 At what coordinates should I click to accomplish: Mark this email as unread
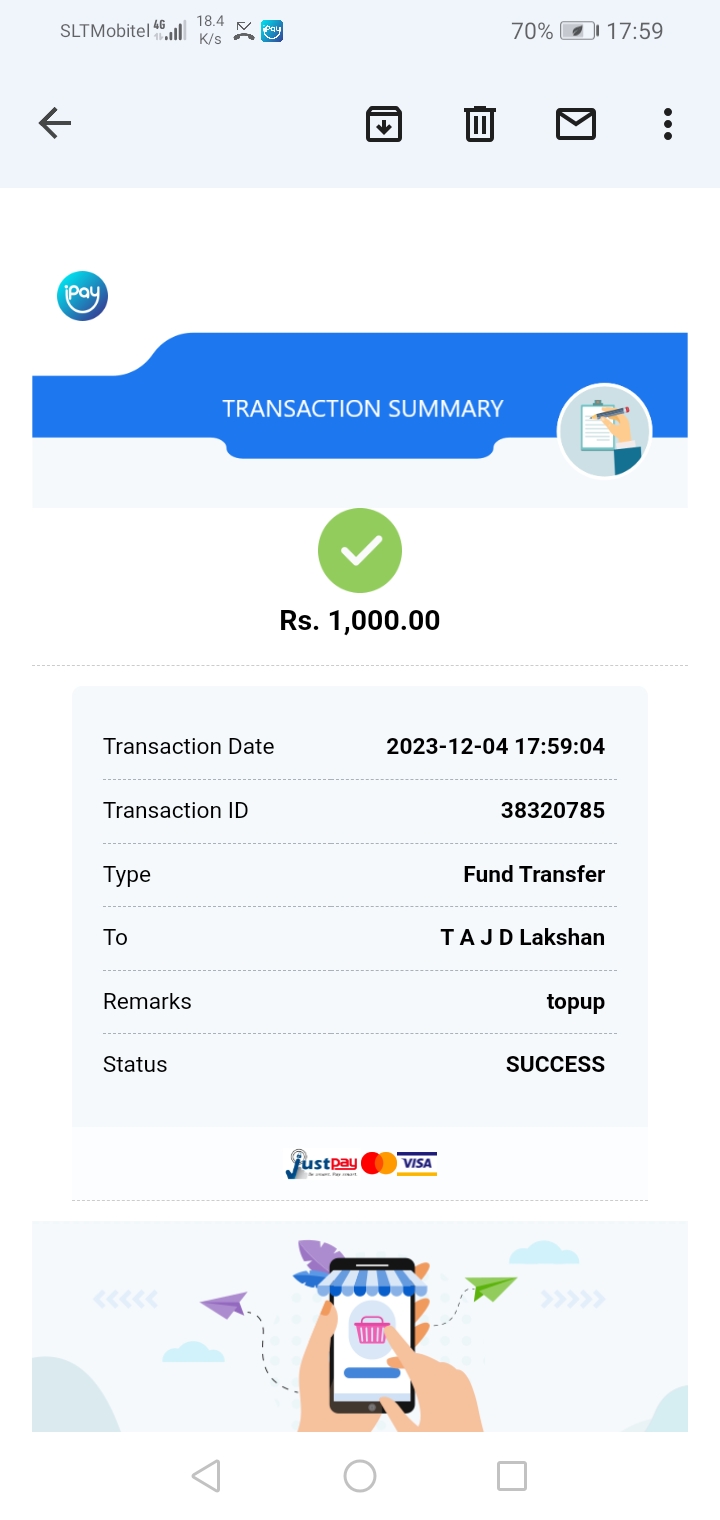[x=576, y=124]
